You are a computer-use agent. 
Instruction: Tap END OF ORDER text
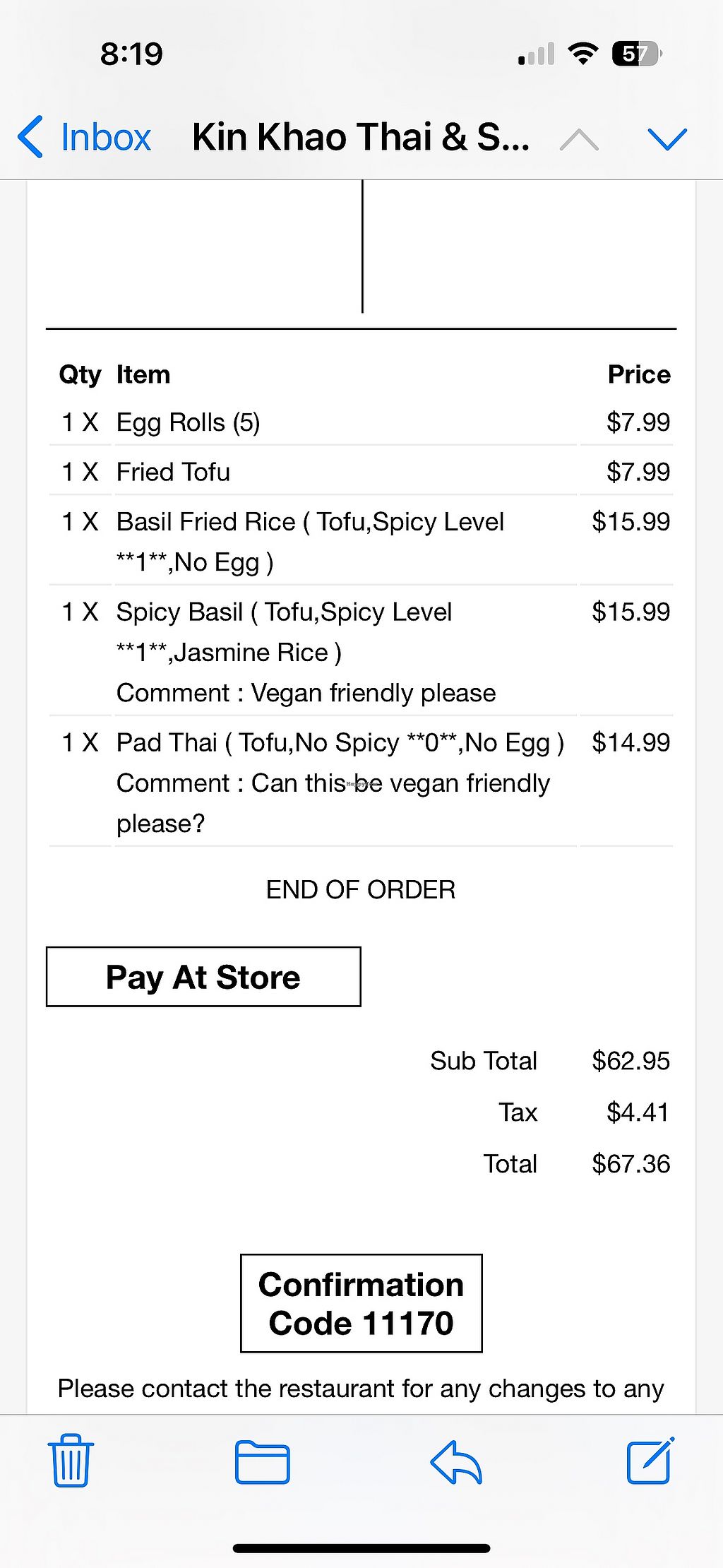click(360, 890)
